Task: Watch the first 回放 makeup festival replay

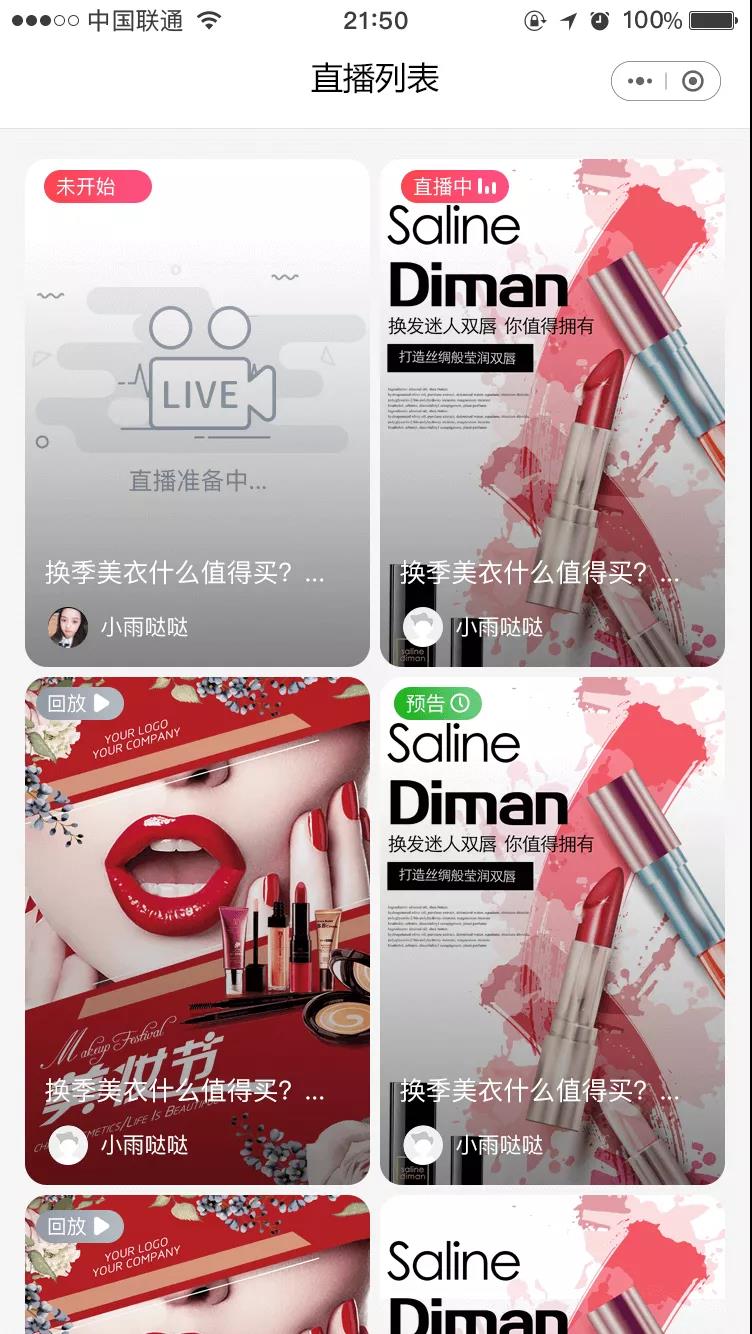Action: click(x=197, y=930)
